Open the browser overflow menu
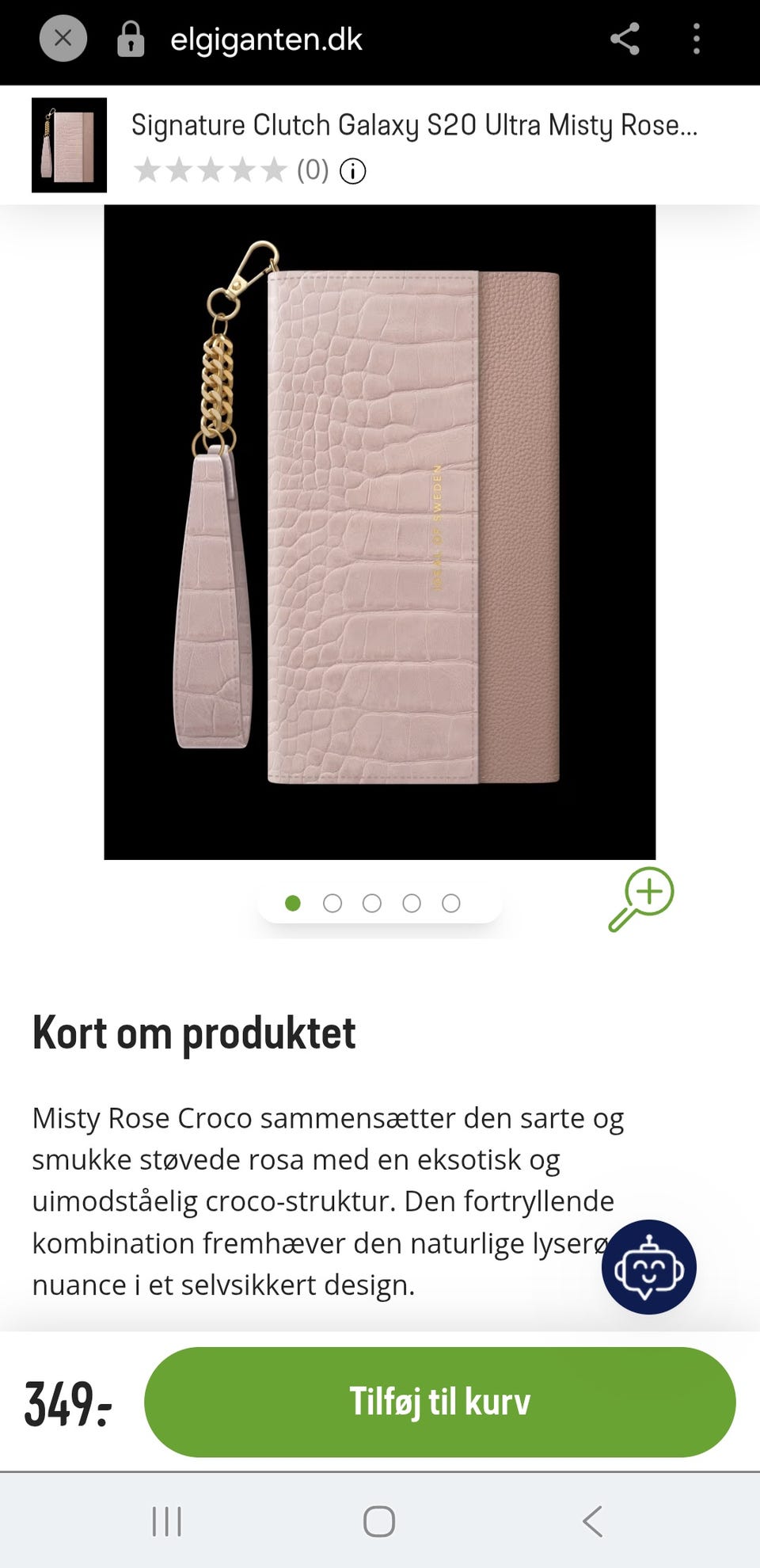 (697, 38)
